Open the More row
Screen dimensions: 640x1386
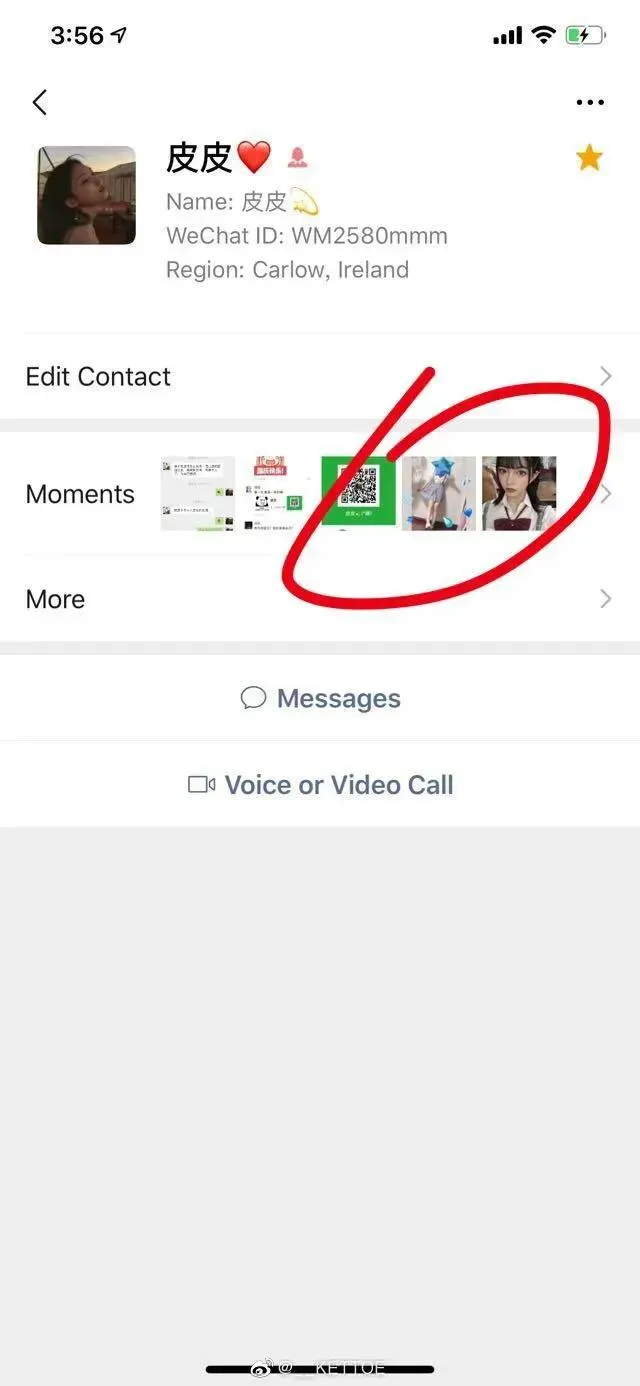pos(320,599)
